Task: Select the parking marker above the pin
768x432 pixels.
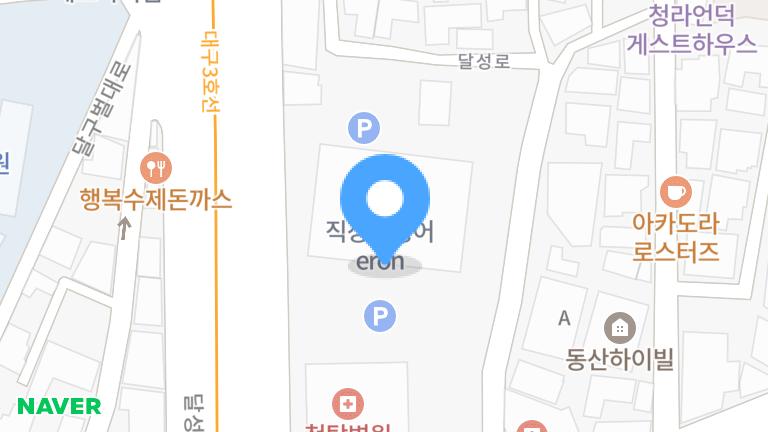Action: (x=364, y=128)
